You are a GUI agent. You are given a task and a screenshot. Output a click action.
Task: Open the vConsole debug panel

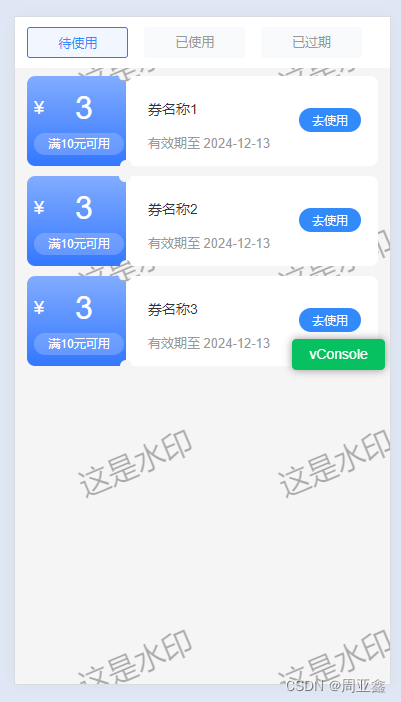click(338, 355)
